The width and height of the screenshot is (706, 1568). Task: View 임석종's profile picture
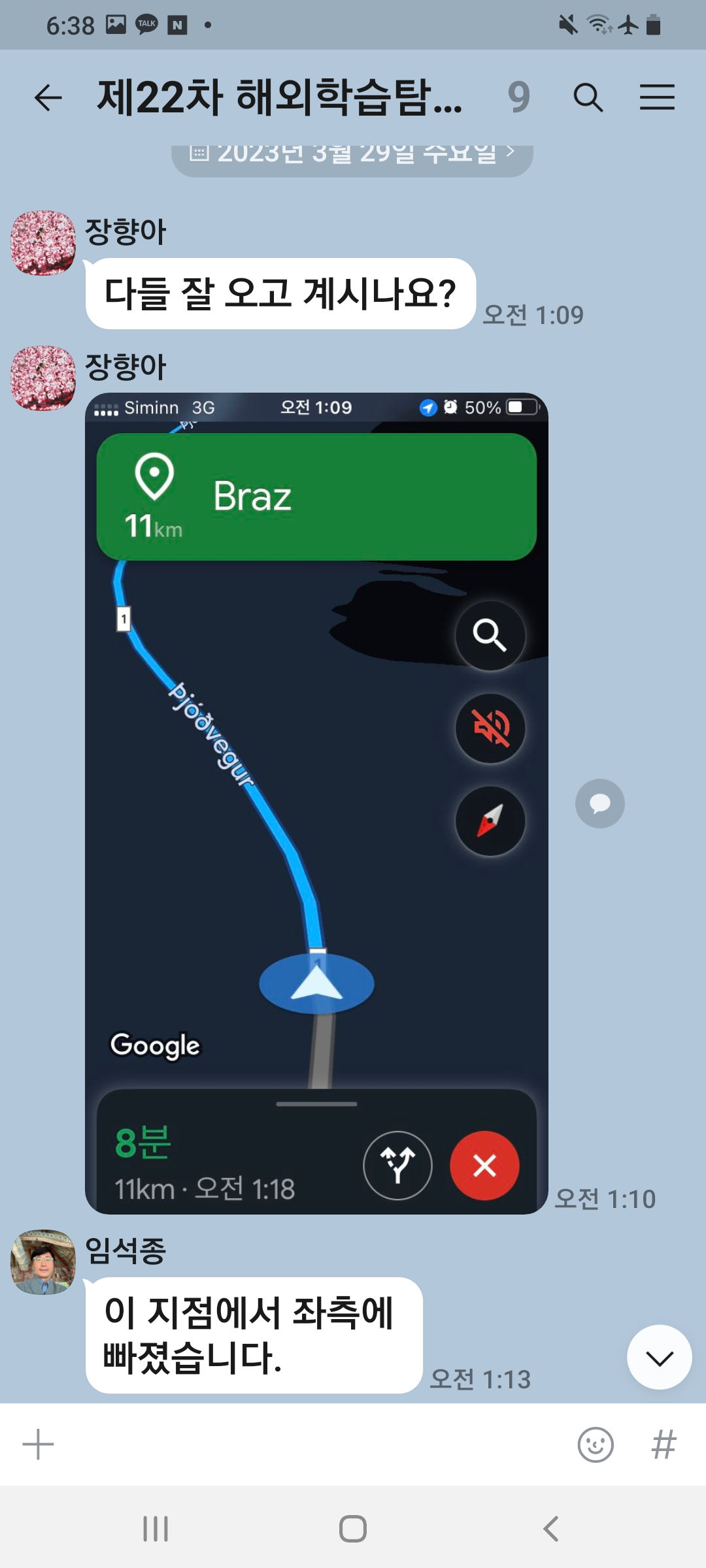43,1262
